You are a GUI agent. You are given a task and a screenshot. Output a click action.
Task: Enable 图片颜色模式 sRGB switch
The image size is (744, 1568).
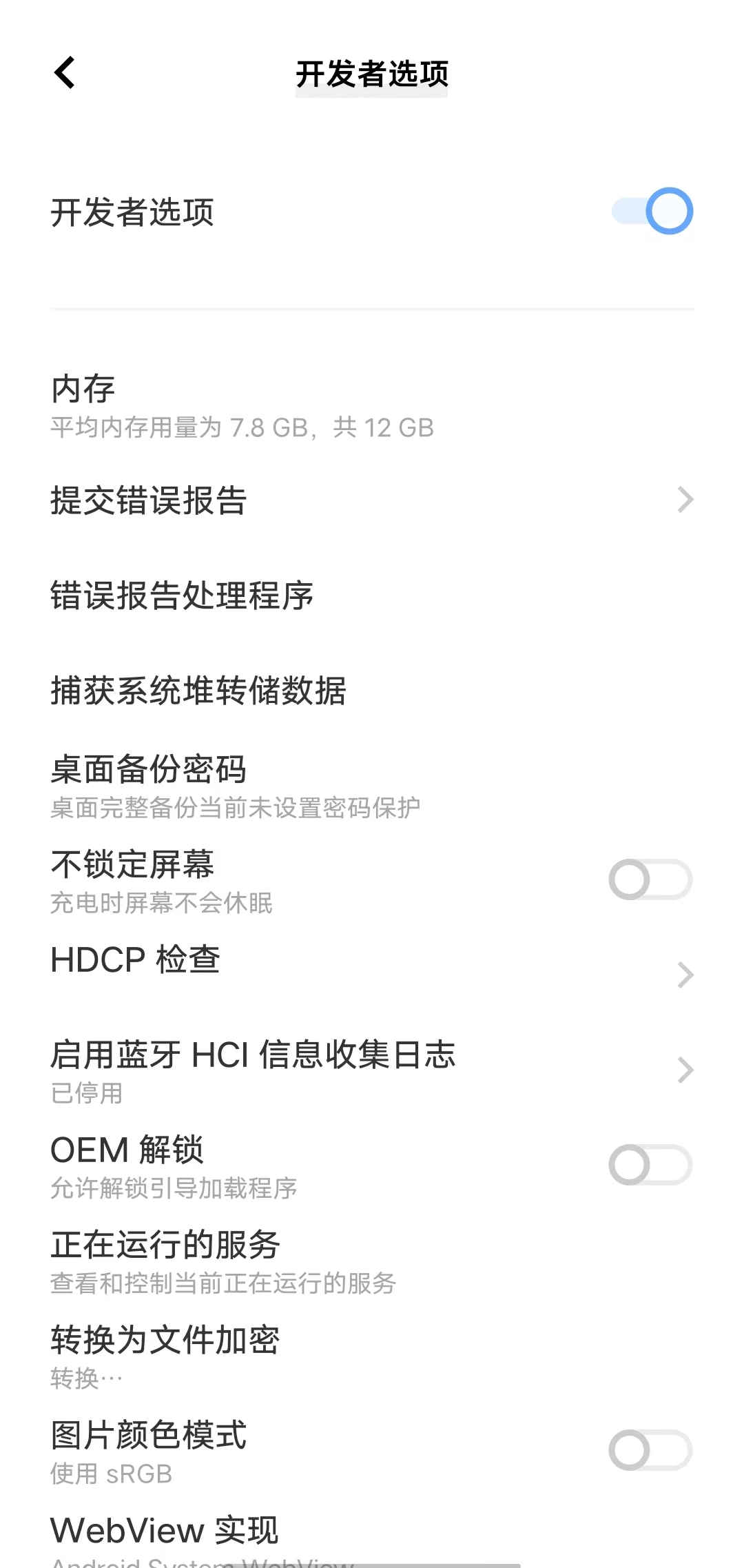point(650,1450)
